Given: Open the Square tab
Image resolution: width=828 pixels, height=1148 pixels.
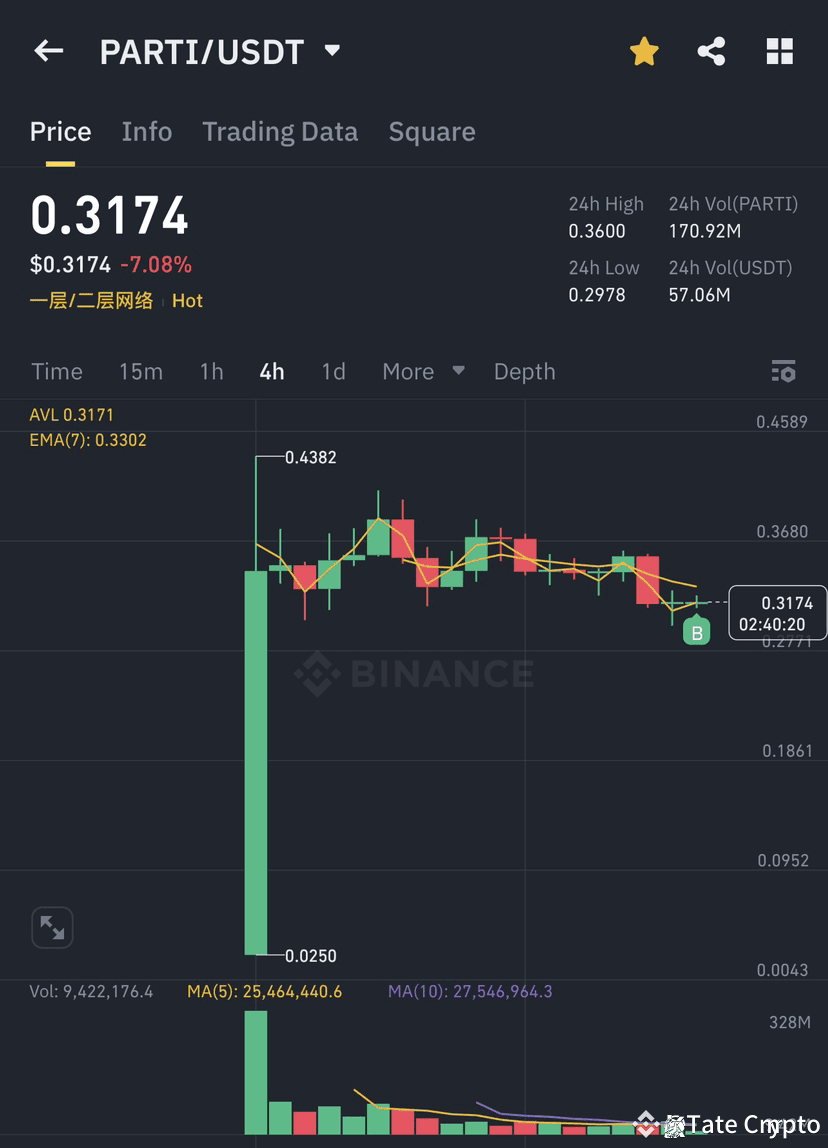Looking at the screenshot, I should 432,132.
